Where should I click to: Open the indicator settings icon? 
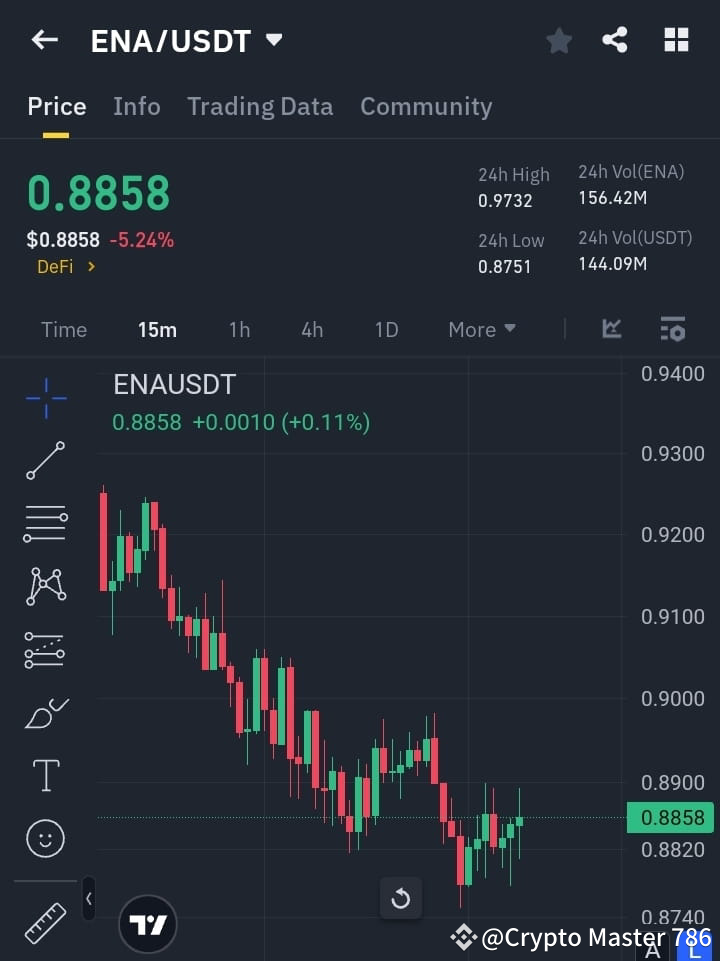point(673,329)
